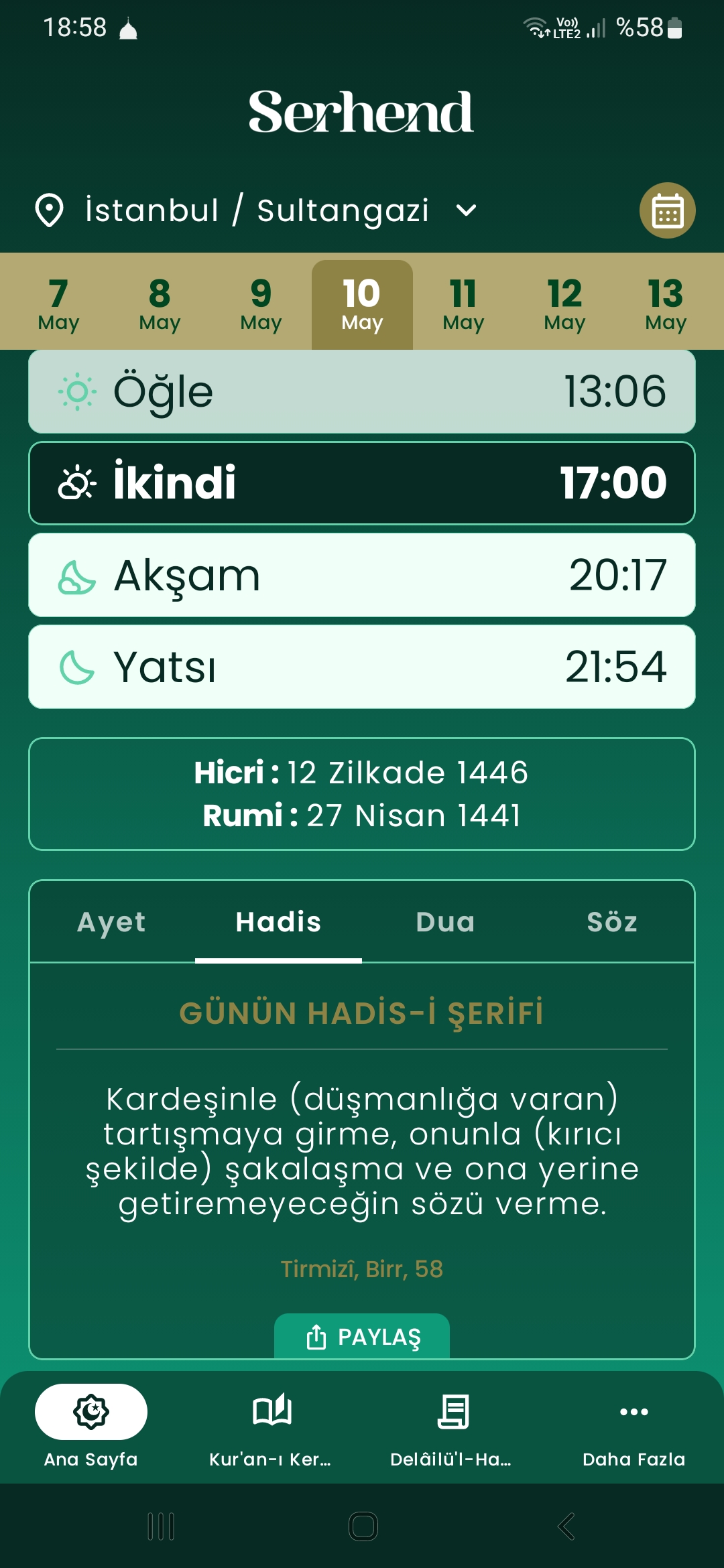Select 8 May in the date strip

pyautogui.click(x=160, y=305)
